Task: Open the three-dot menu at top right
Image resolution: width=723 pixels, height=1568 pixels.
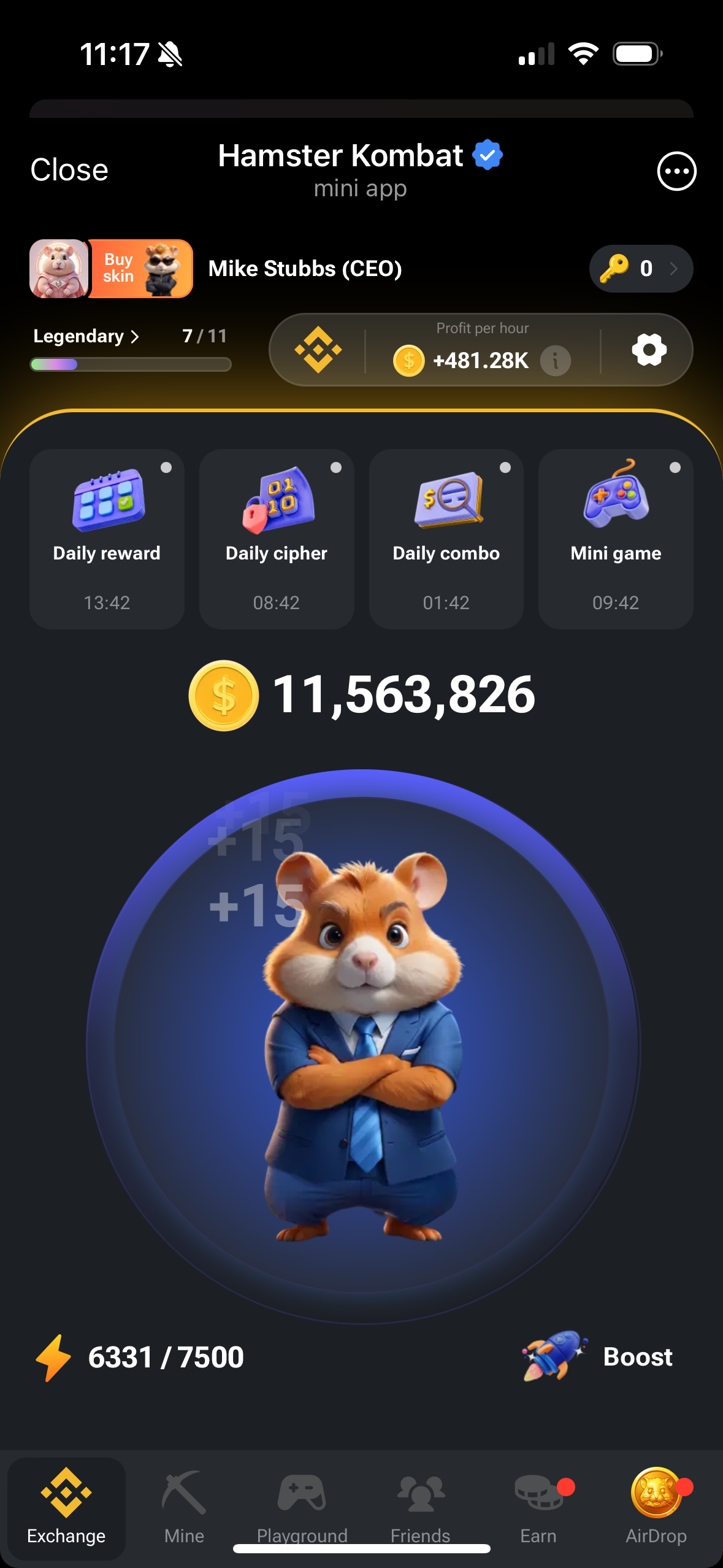Action: pyautogui.click(x=676, y=171)
